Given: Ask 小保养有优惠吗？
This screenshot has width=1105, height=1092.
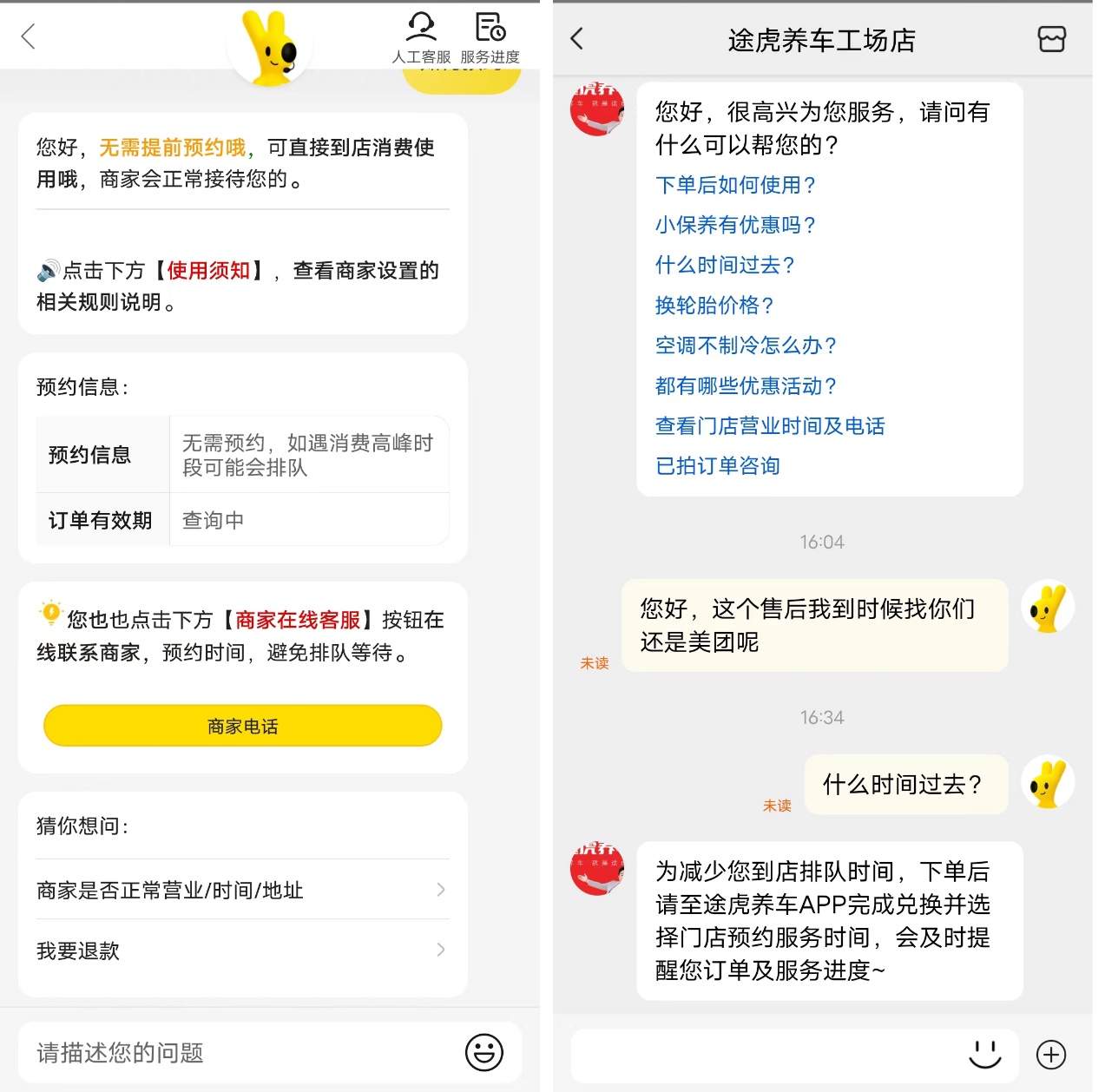Looking at the screenshot, I should point(735,225).
